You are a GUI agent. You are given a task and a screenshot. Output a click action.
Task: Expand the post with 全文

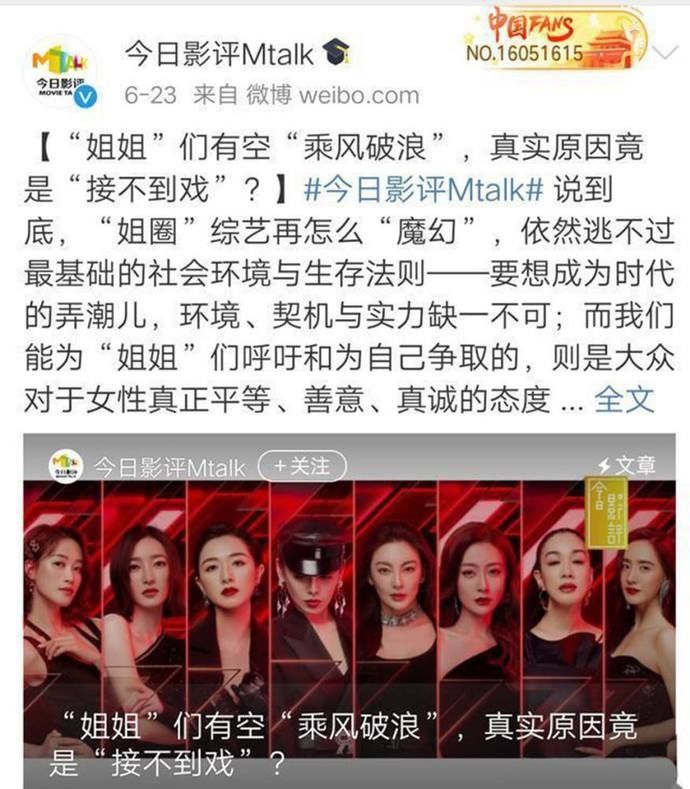(624, 399)
